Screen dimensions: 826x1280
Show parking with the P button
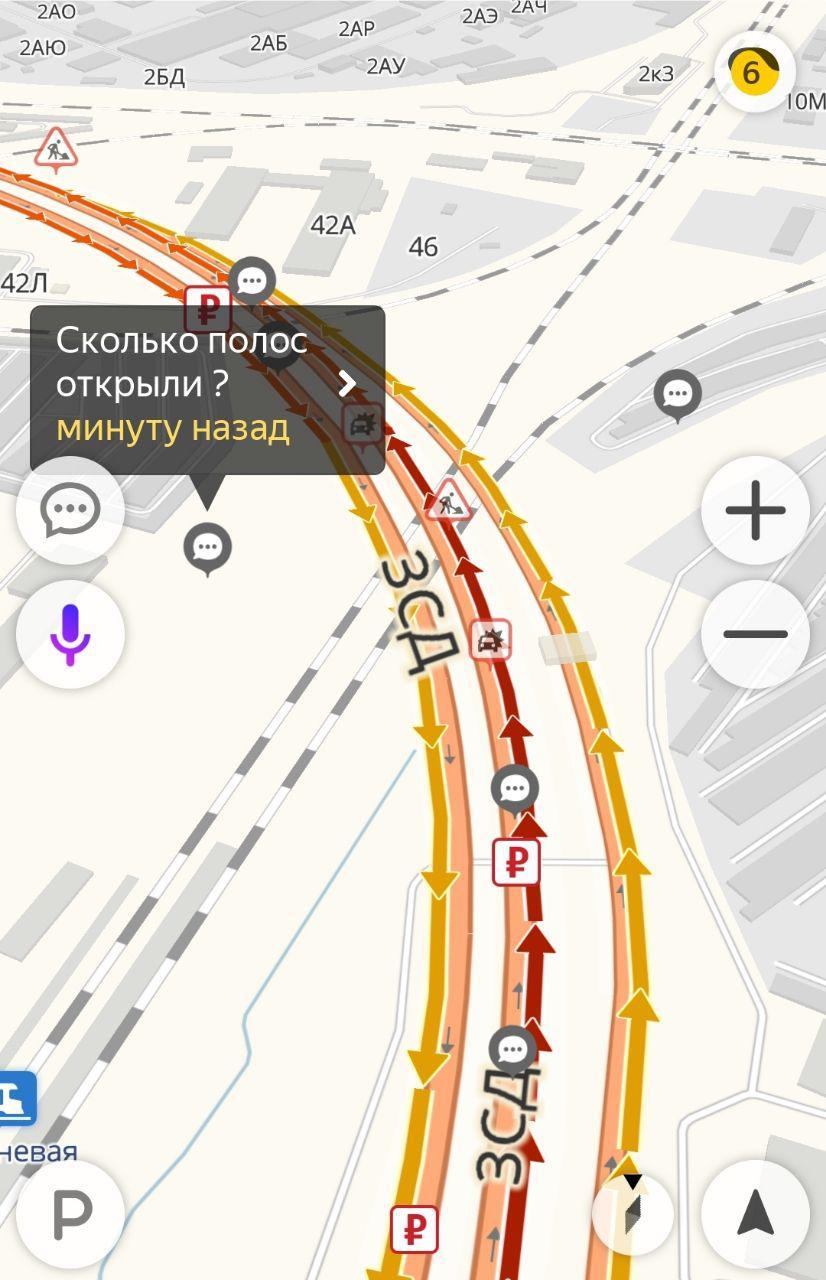pos(70,1214)
